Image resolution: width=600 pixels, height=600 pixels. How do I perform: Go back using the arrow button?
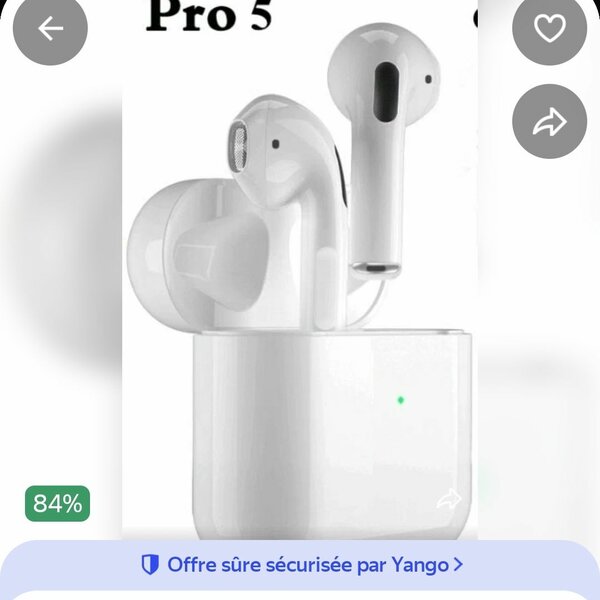[50, 29]
